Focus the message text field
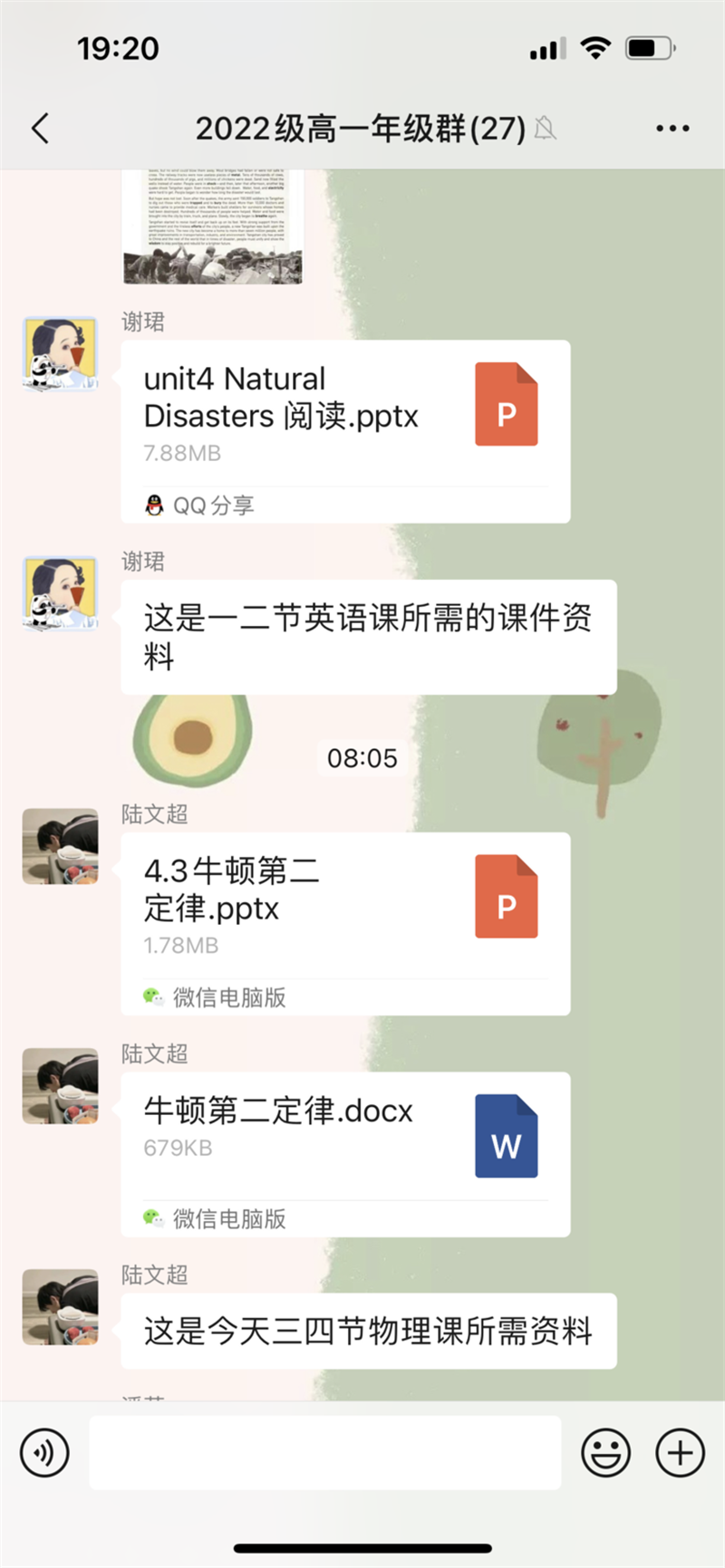Screen dimensions: 725x1568 pos(324,1453)
